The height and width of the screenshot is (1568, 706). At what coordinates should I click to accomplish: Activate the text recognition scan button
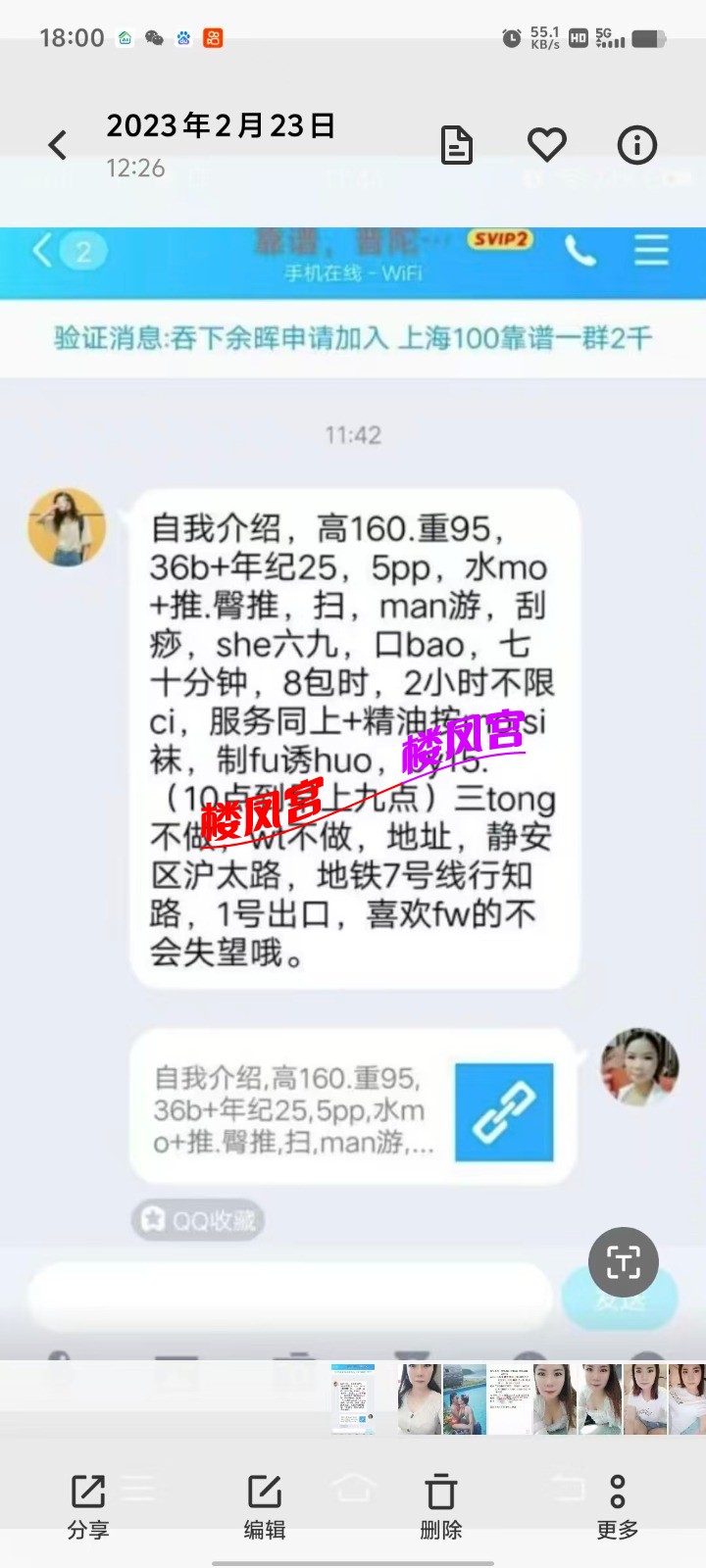pos(624,1262)
